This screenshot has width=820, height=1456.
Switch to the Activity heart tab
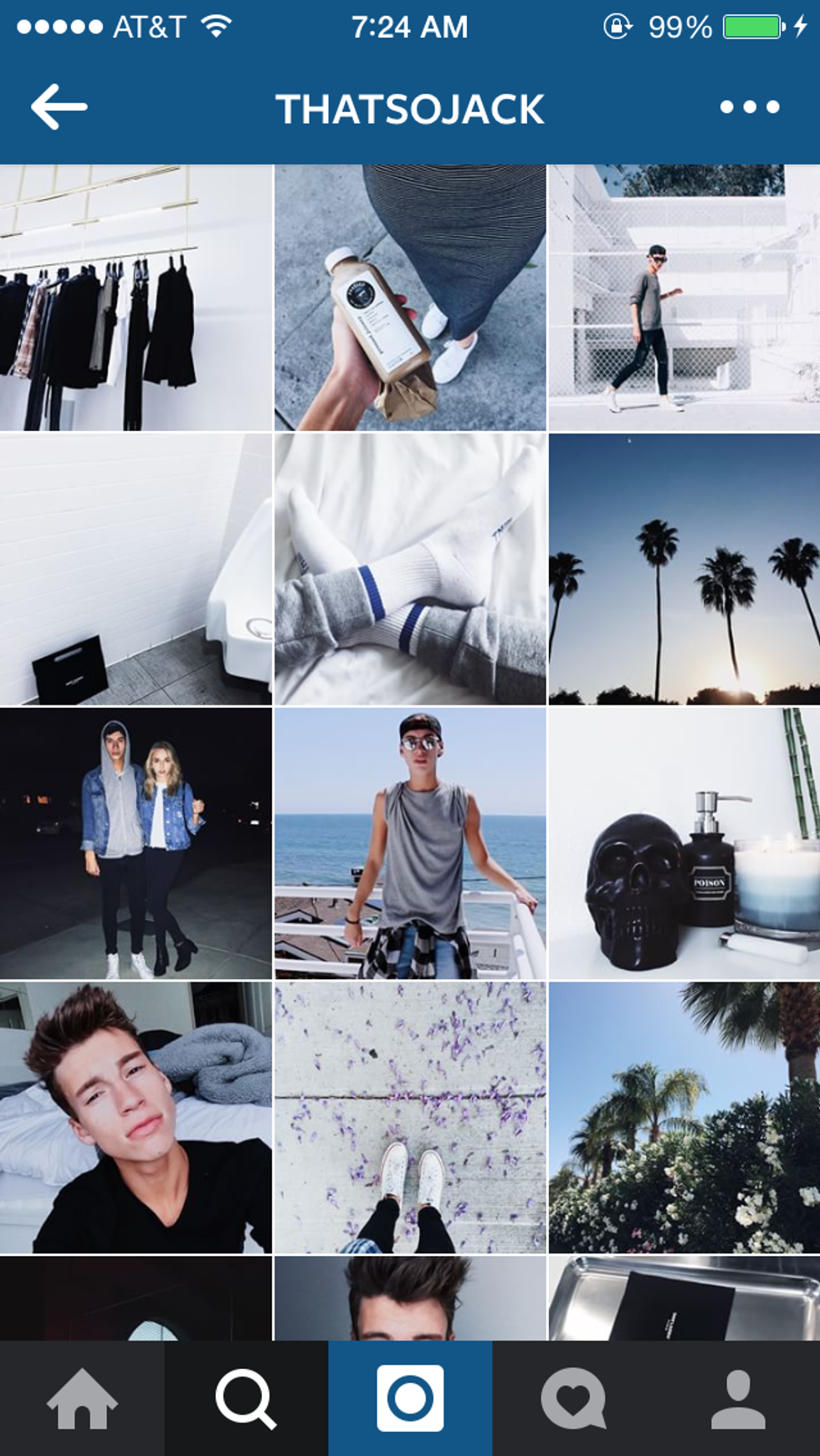coord(573,1399)
